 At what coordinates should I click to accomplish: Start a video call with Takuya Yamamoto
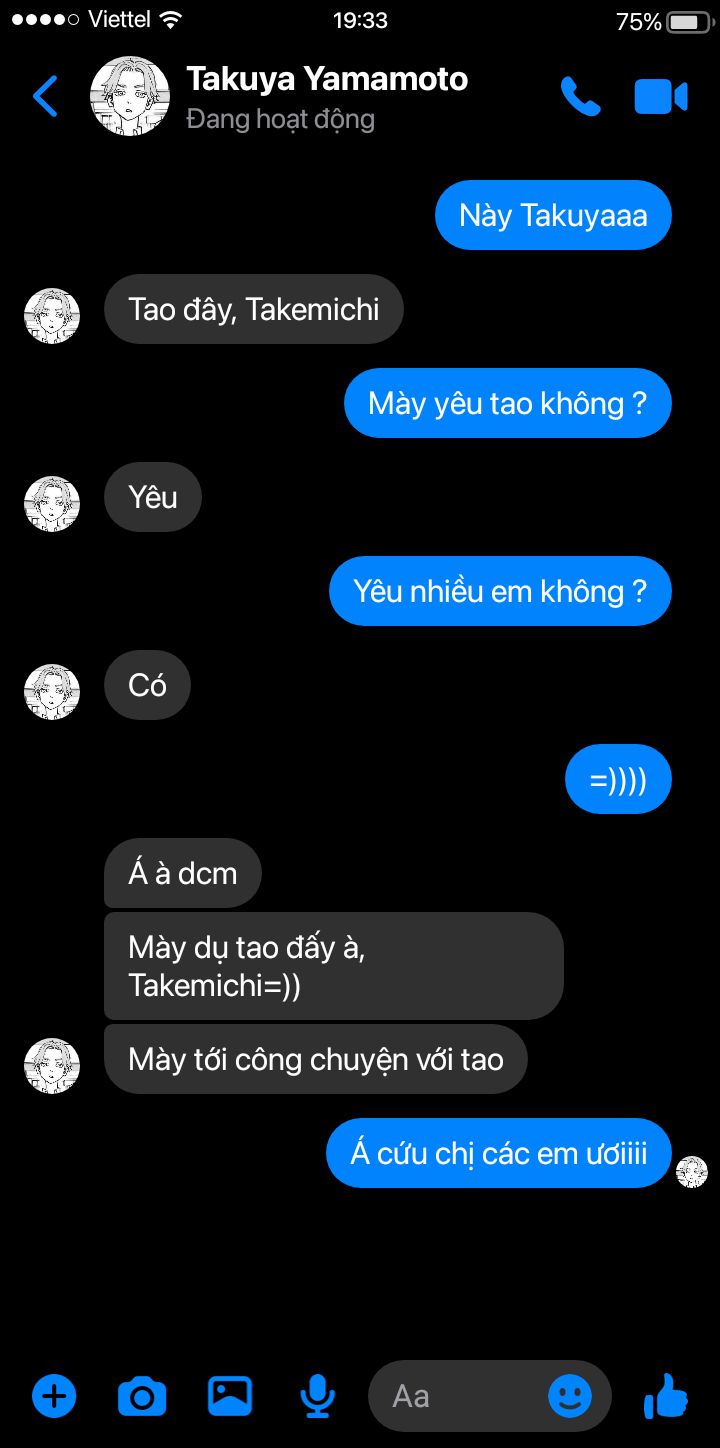pyautogui.click(x=661, y=97)
